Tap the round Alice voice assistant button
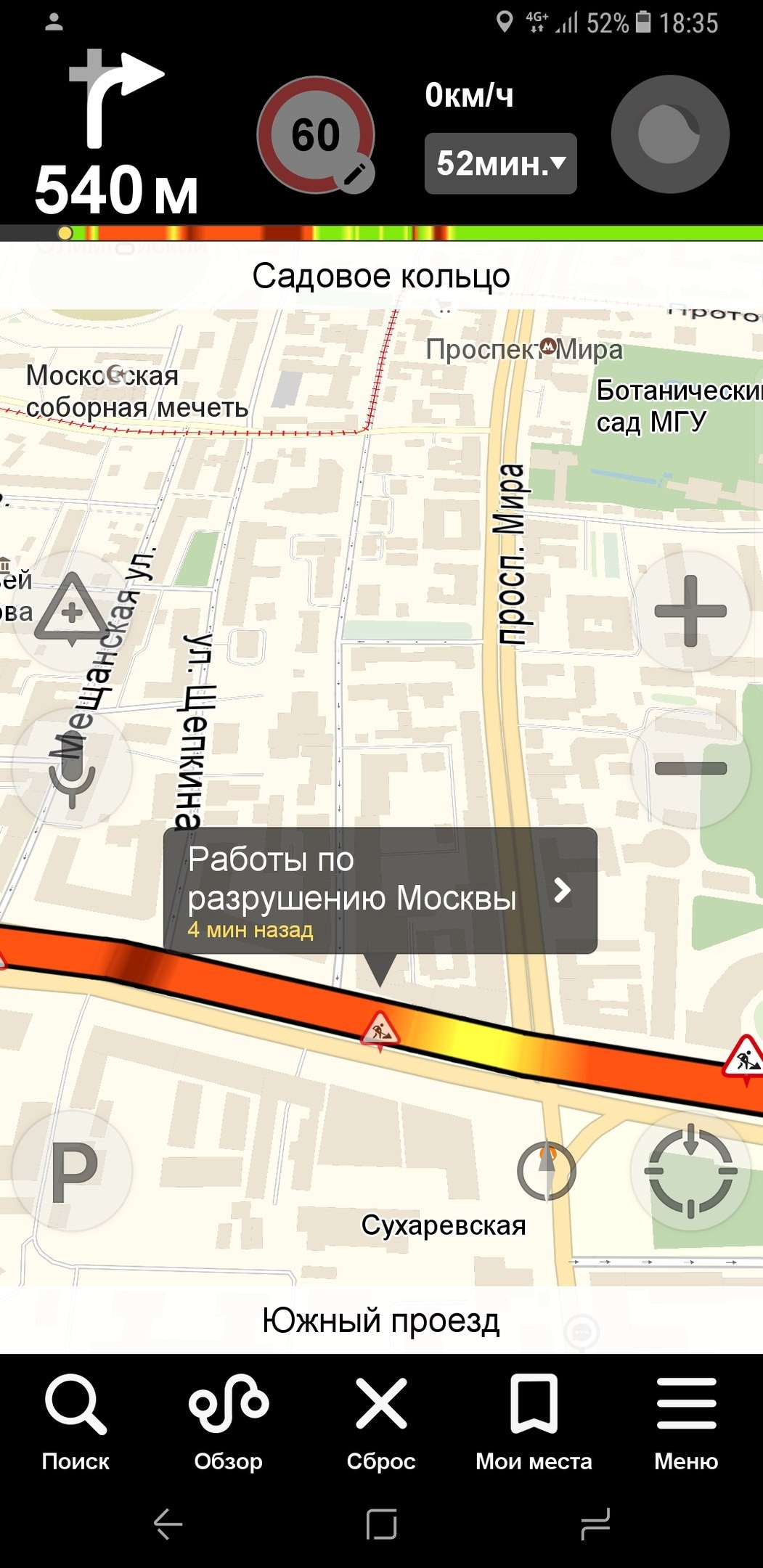This screenshot has height=1568, width=763. [x=669, y=134]
